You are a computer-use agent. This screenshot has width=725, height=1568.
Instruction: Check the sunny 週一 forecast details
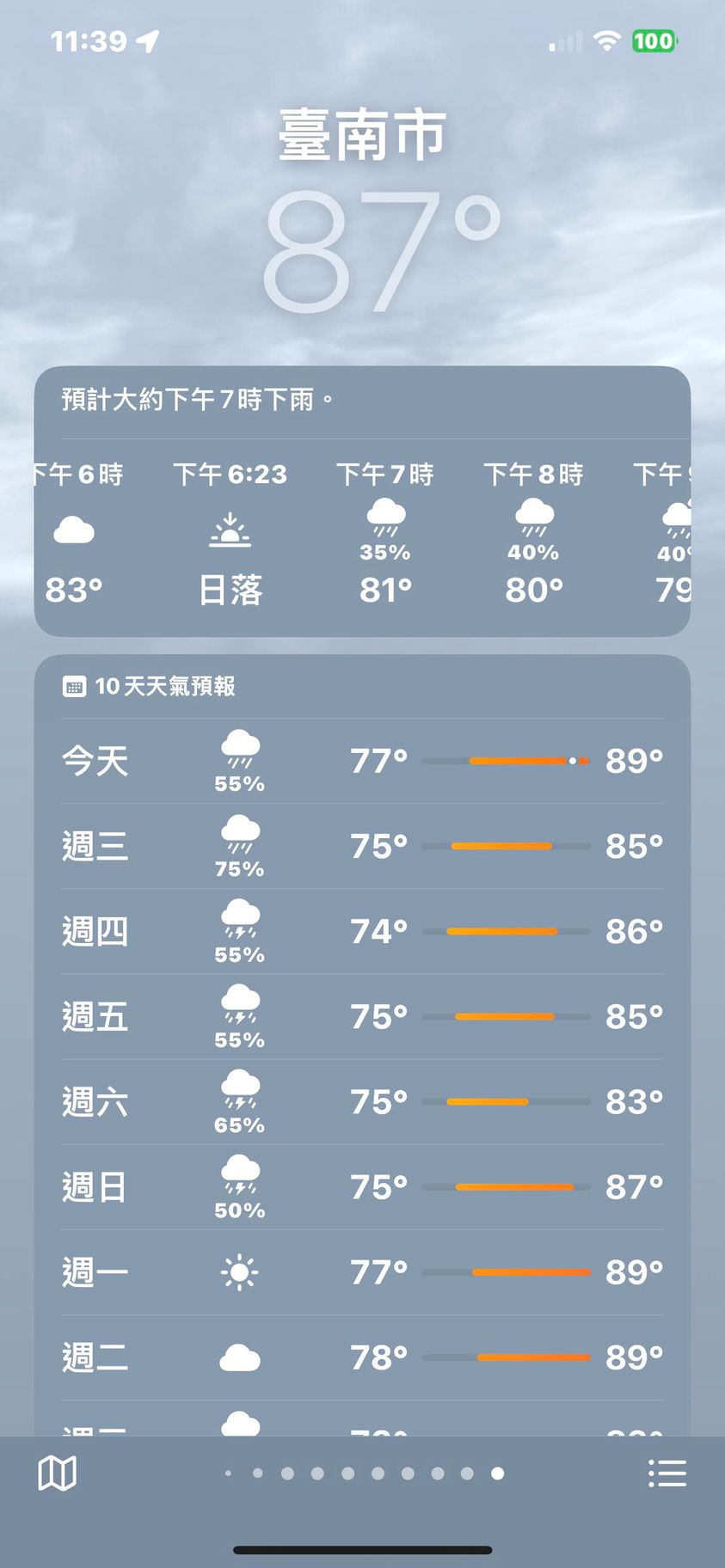362,1271
